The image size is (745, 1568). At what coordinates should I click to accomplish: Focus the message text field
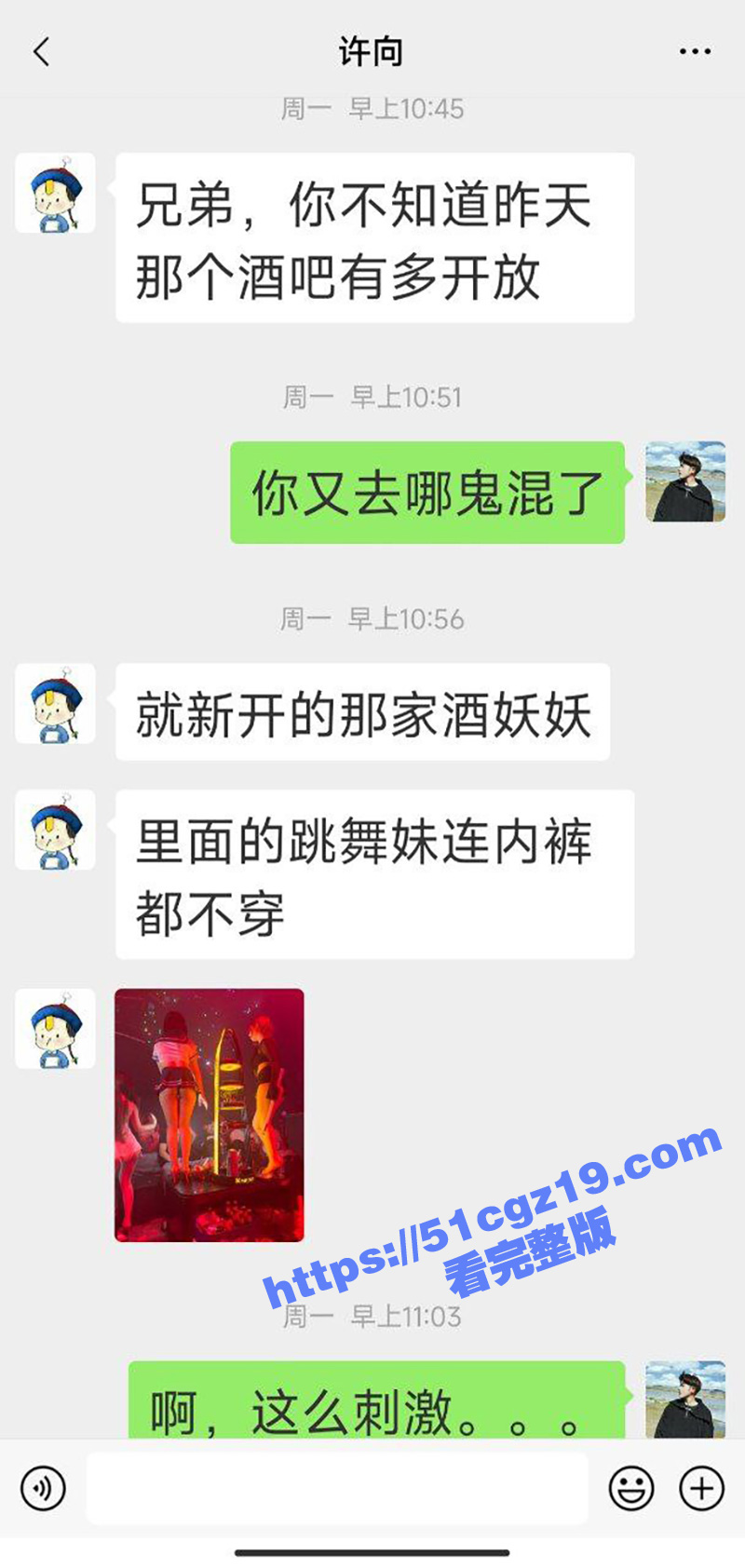337,1488
